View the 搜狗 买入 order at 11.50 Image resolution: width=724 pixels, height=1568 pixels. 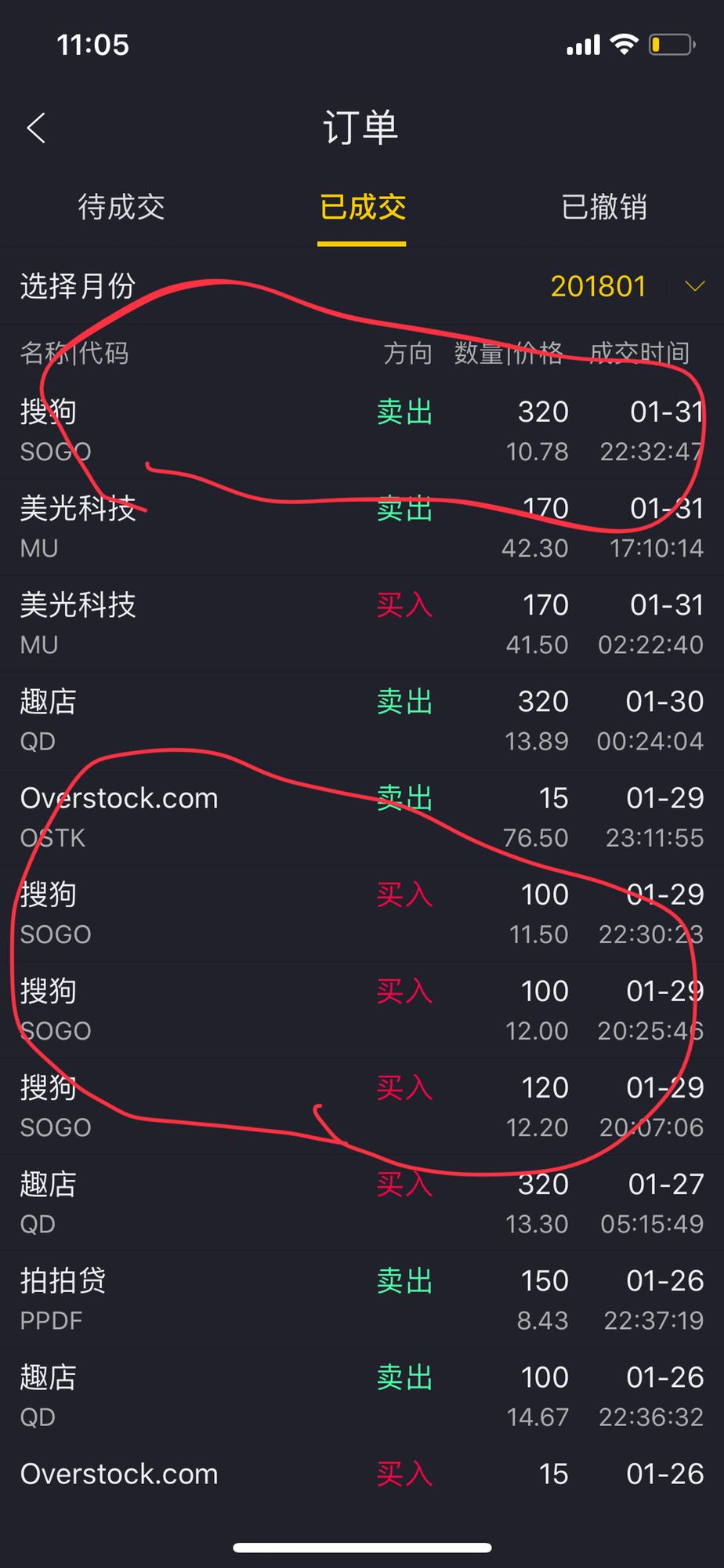coord(362,913)
